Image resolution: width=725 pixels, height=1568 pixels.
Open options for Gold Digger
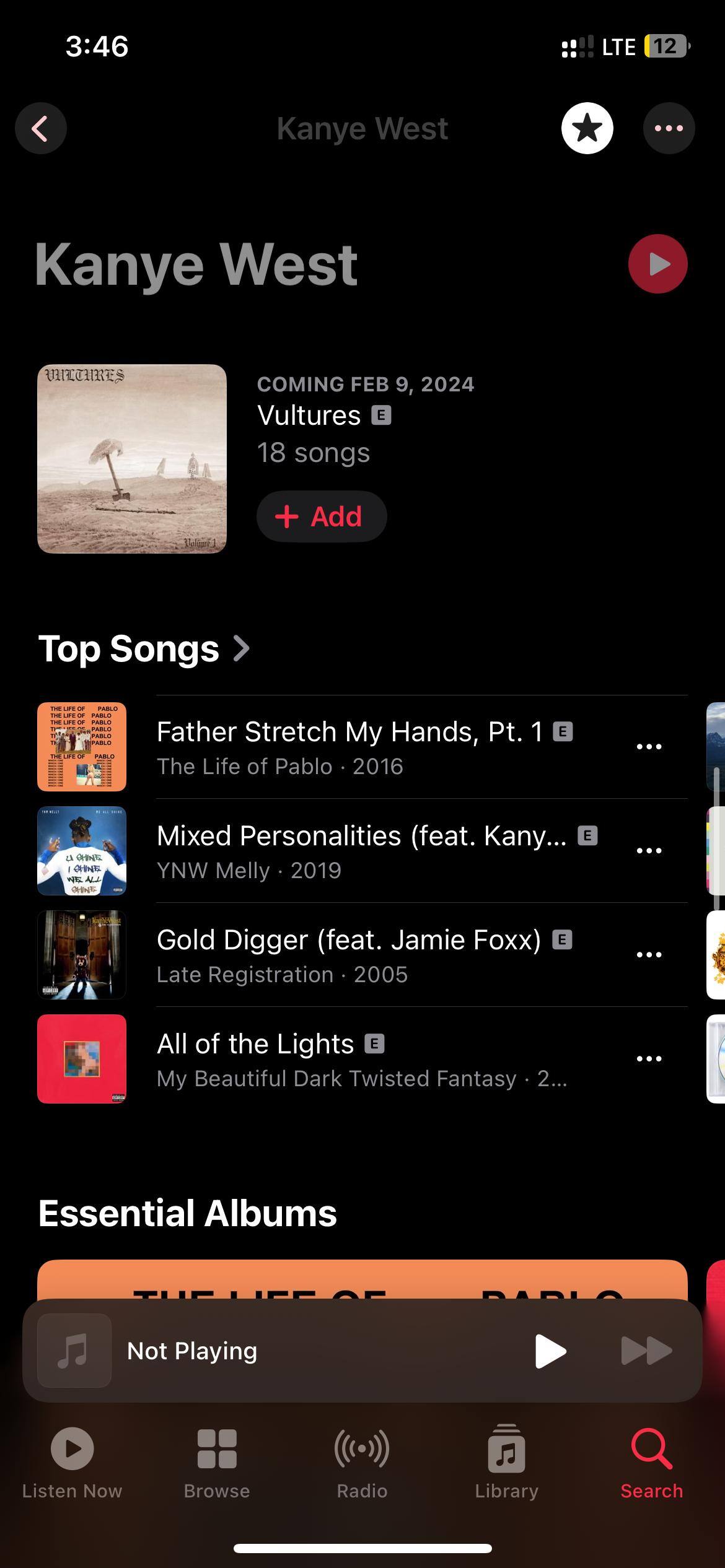pyautogui.click(x=649, y=955)
